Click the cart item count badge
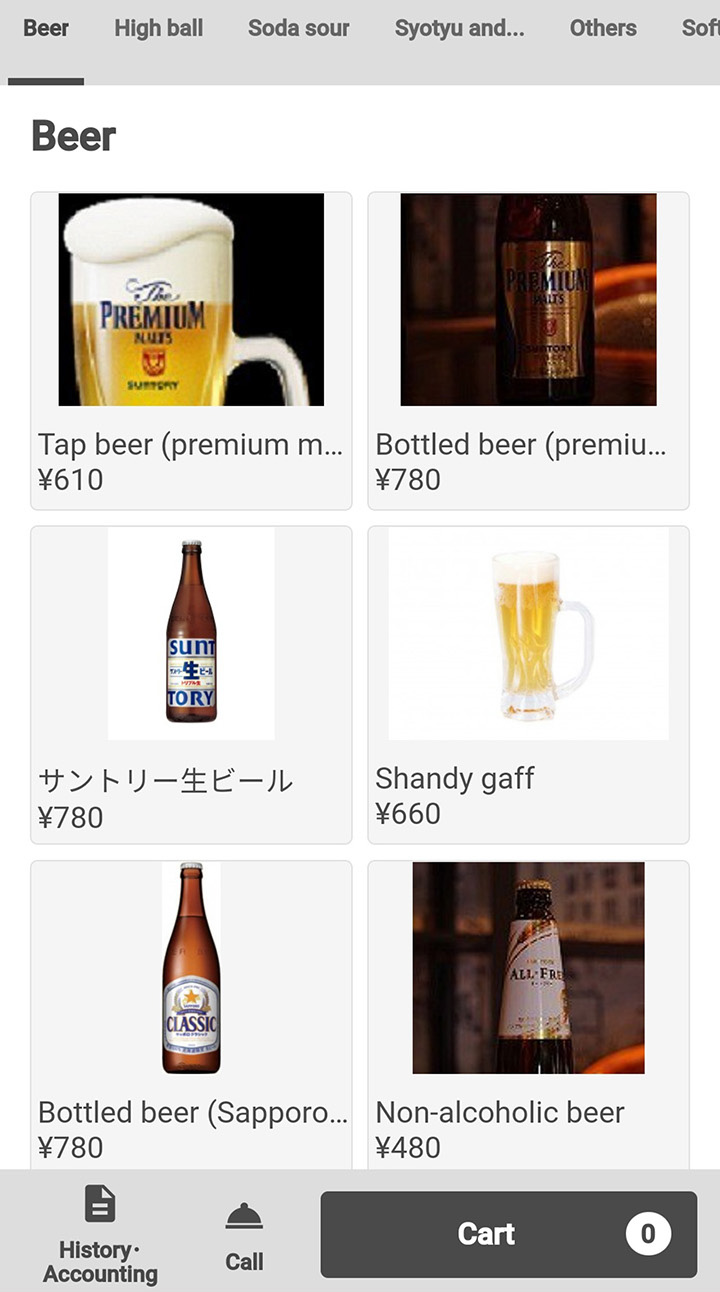Screen dimensions: 720x1292 pyautogui.click(x=648, y=1233)
